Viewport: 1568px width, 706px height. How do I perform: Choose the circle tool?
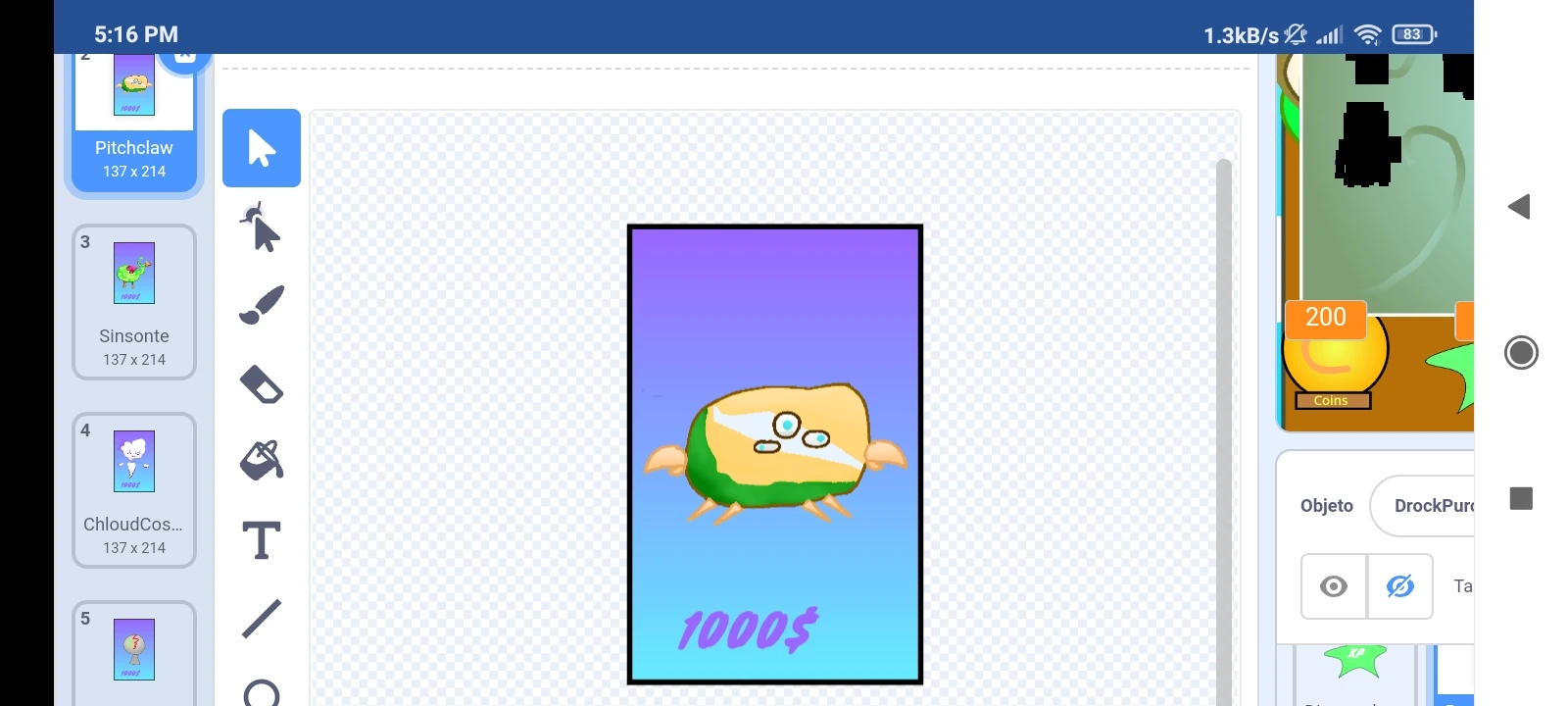(261, 692)
